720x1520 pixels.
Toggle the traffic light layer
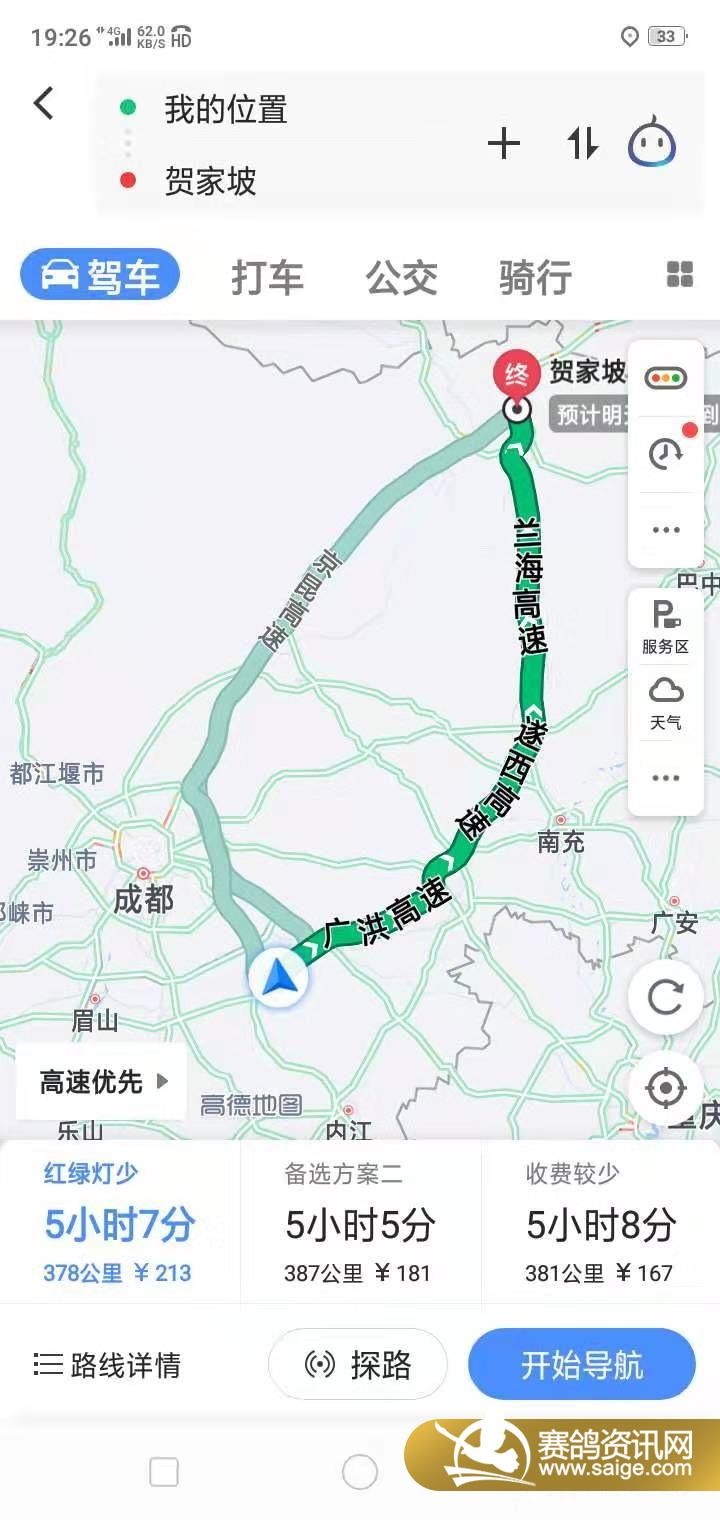666,378
